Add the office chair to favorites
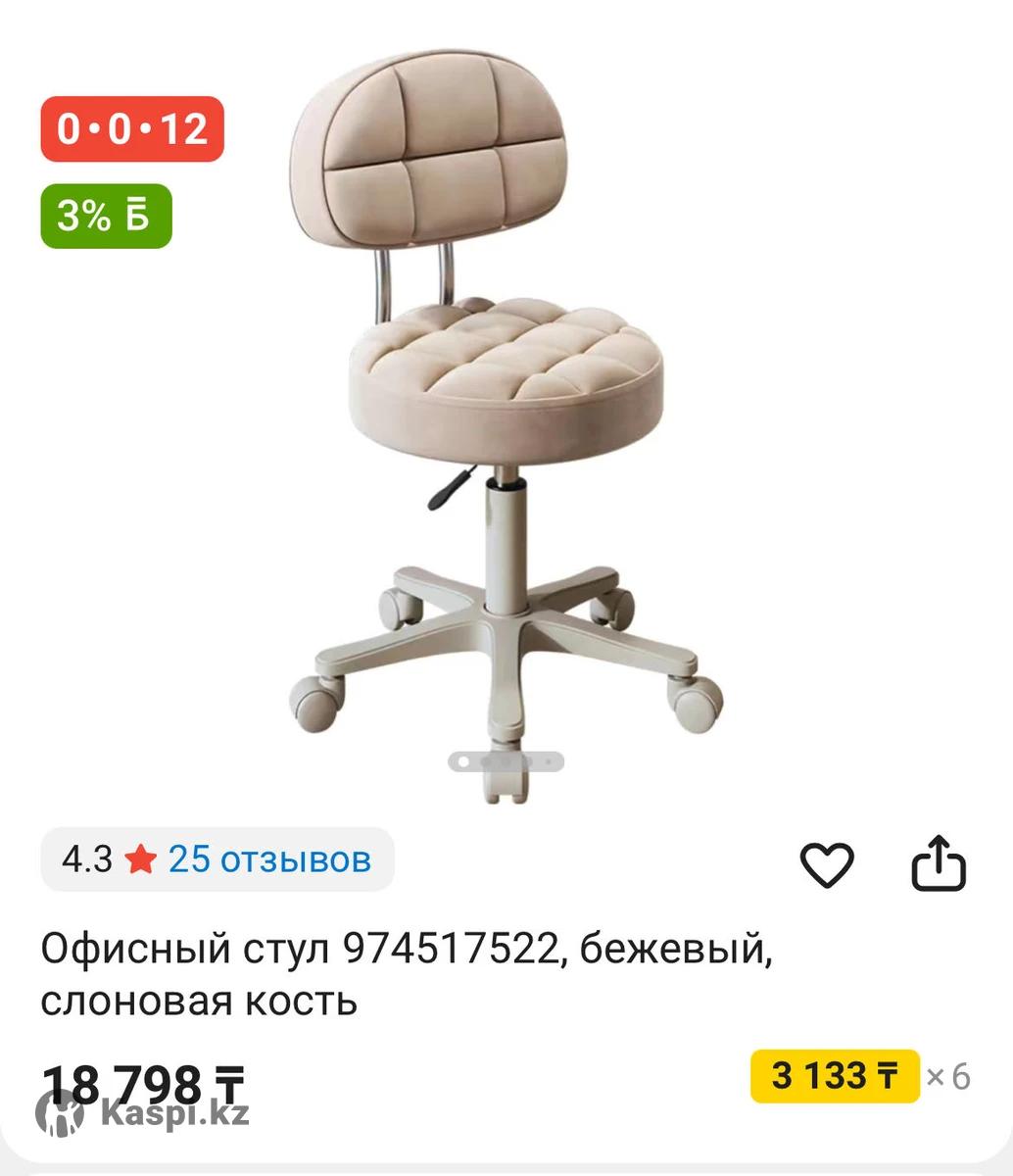Viewport: 1013px width, 1176px height. tap(827, 864)
